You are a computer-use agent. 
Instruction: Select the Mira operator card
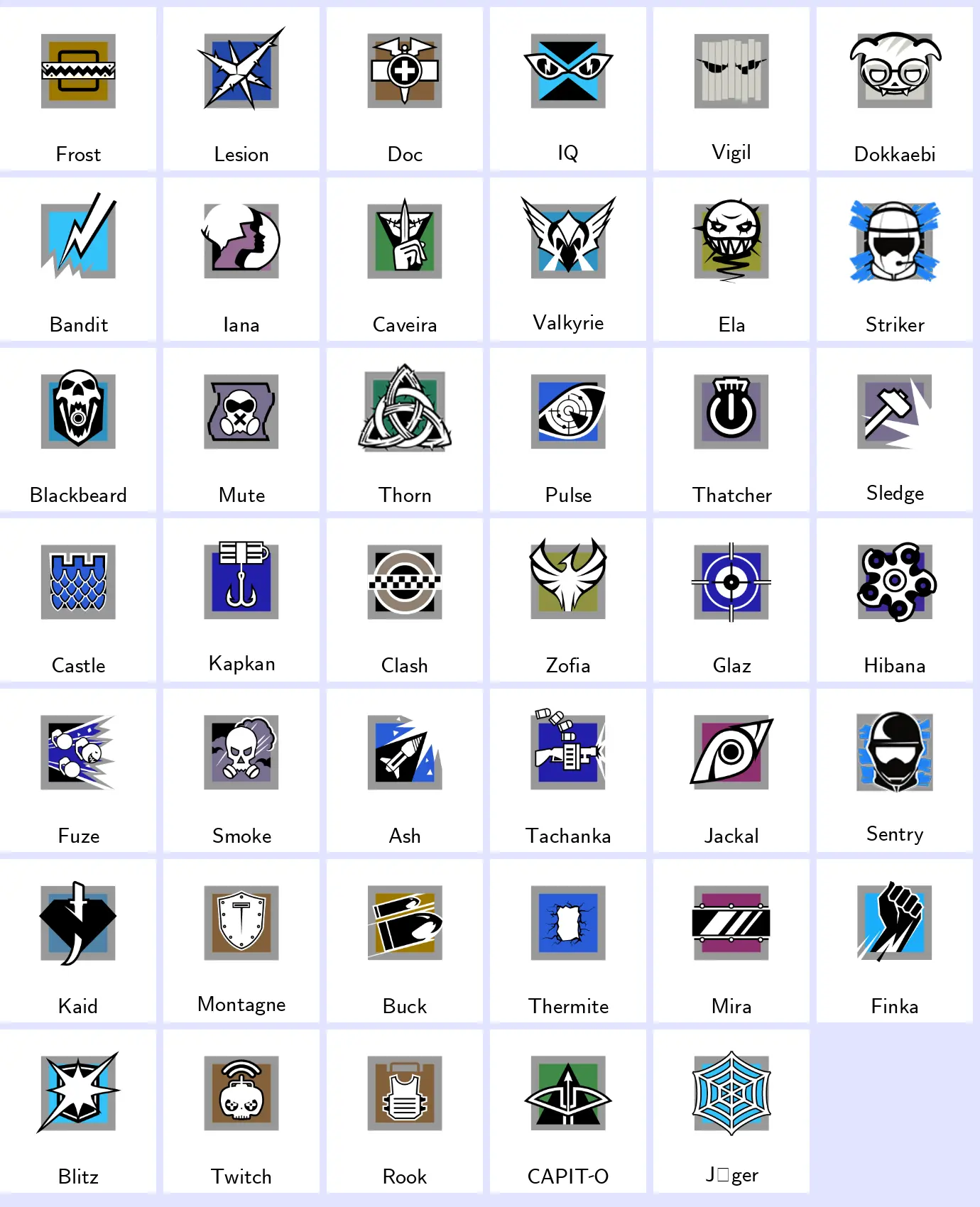(x=731, y=941)
